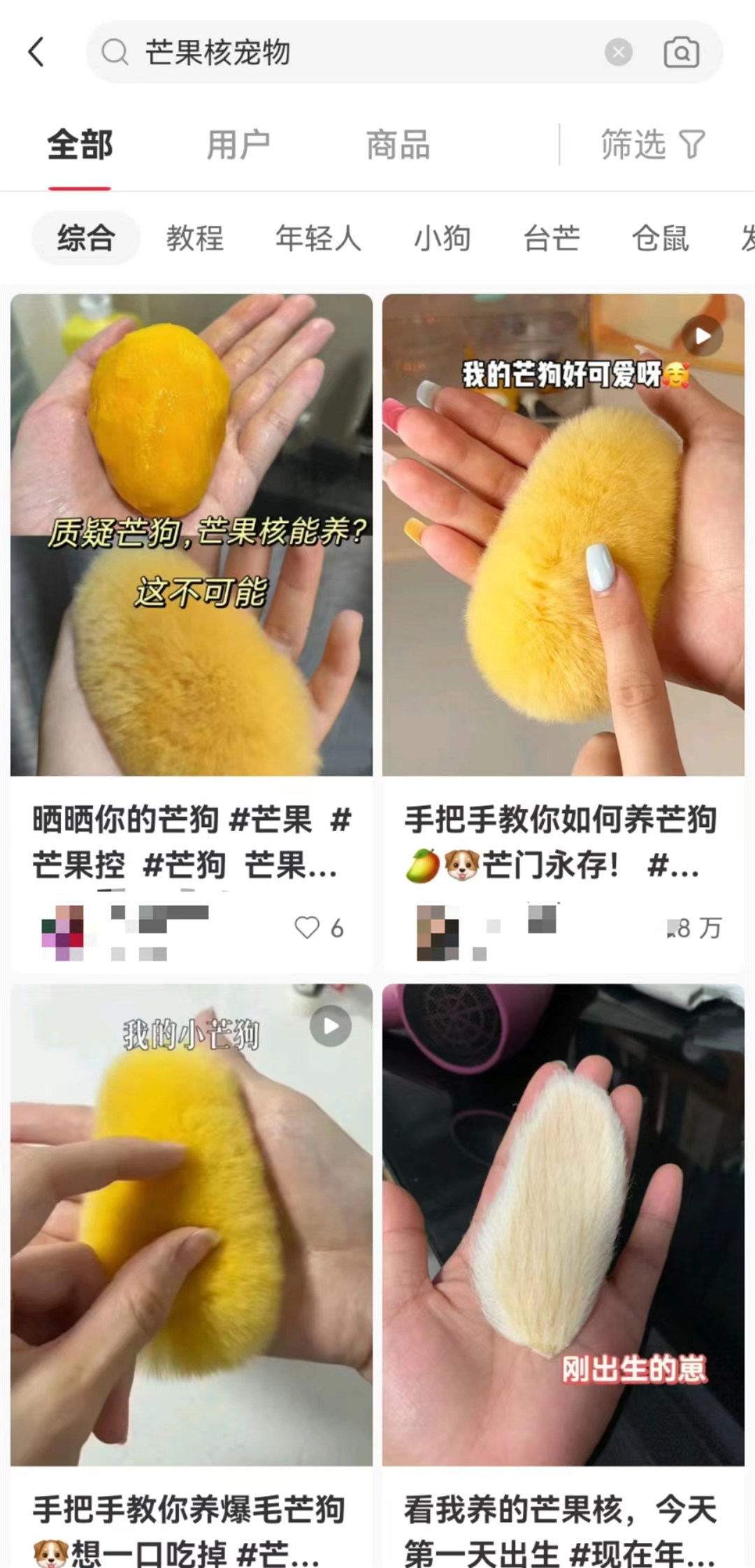Filter results by 台芒
This screenshot has width=755, height=1568.
[x=552, y=238]
